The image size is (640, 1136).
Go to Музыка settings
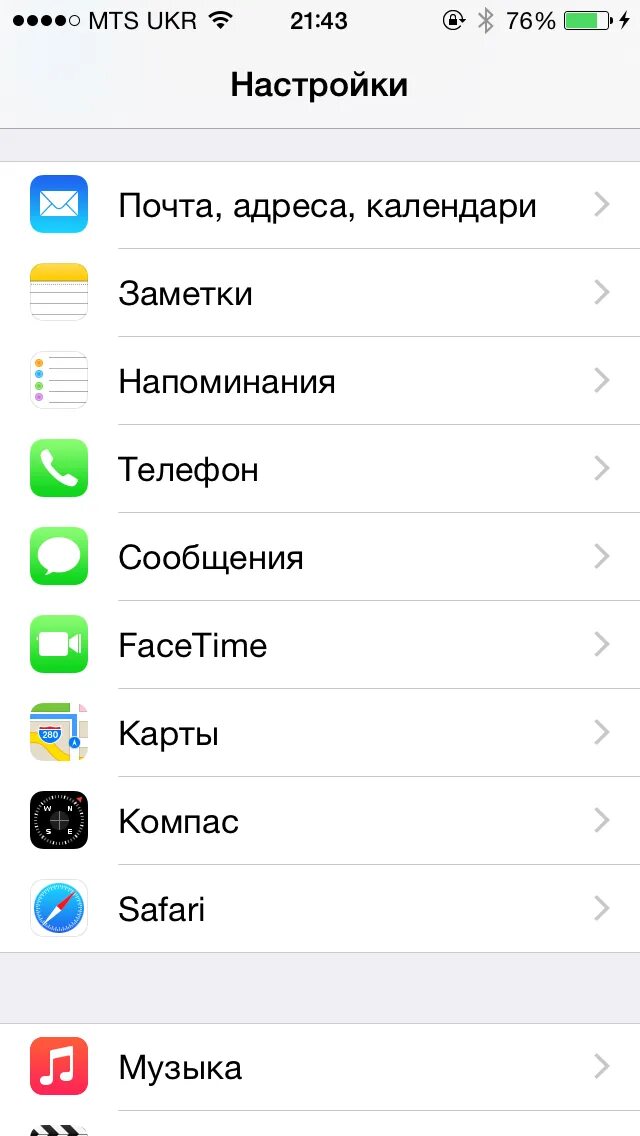click(320, 1066)
